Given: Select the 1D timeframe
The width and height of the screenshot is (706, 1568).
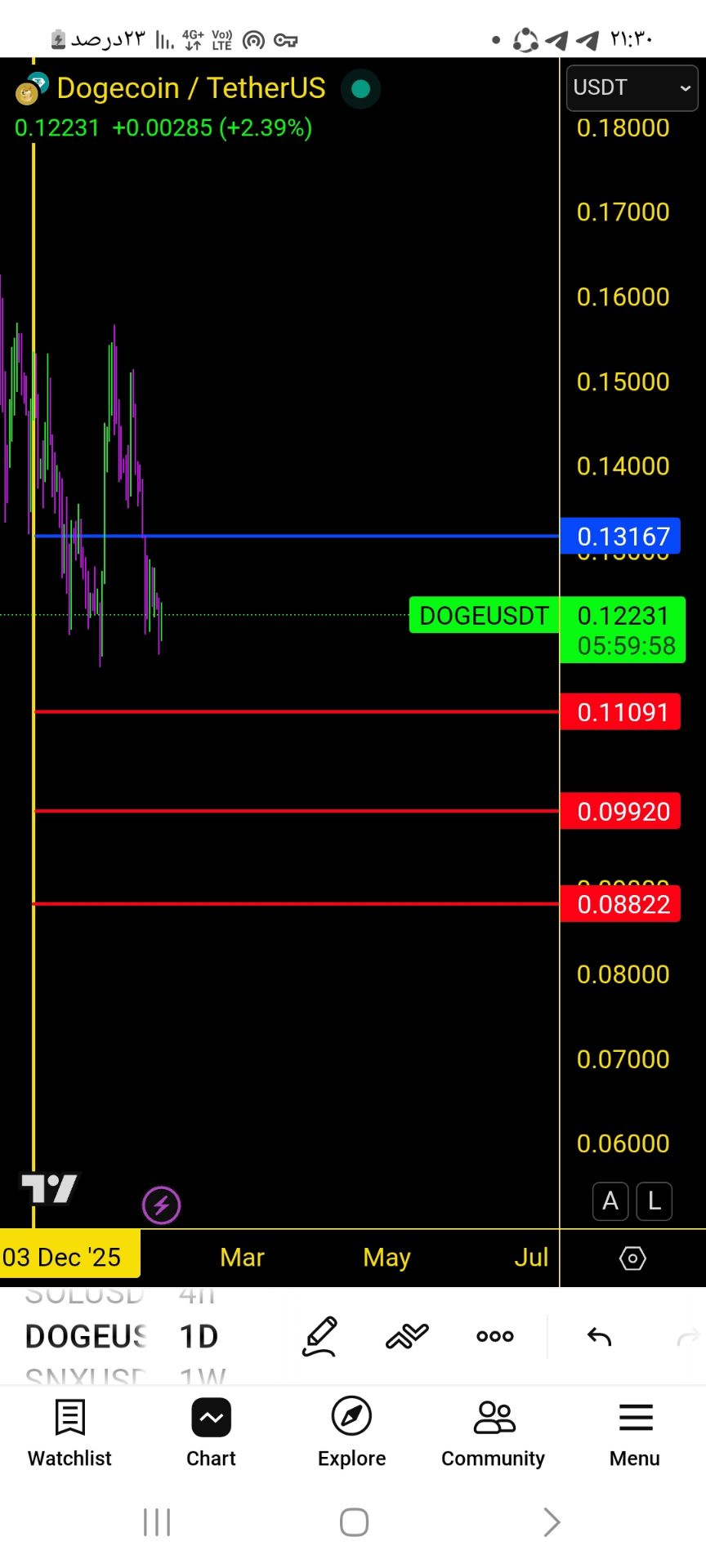Looking at the screenshot, I should (x=199, y=1336).
